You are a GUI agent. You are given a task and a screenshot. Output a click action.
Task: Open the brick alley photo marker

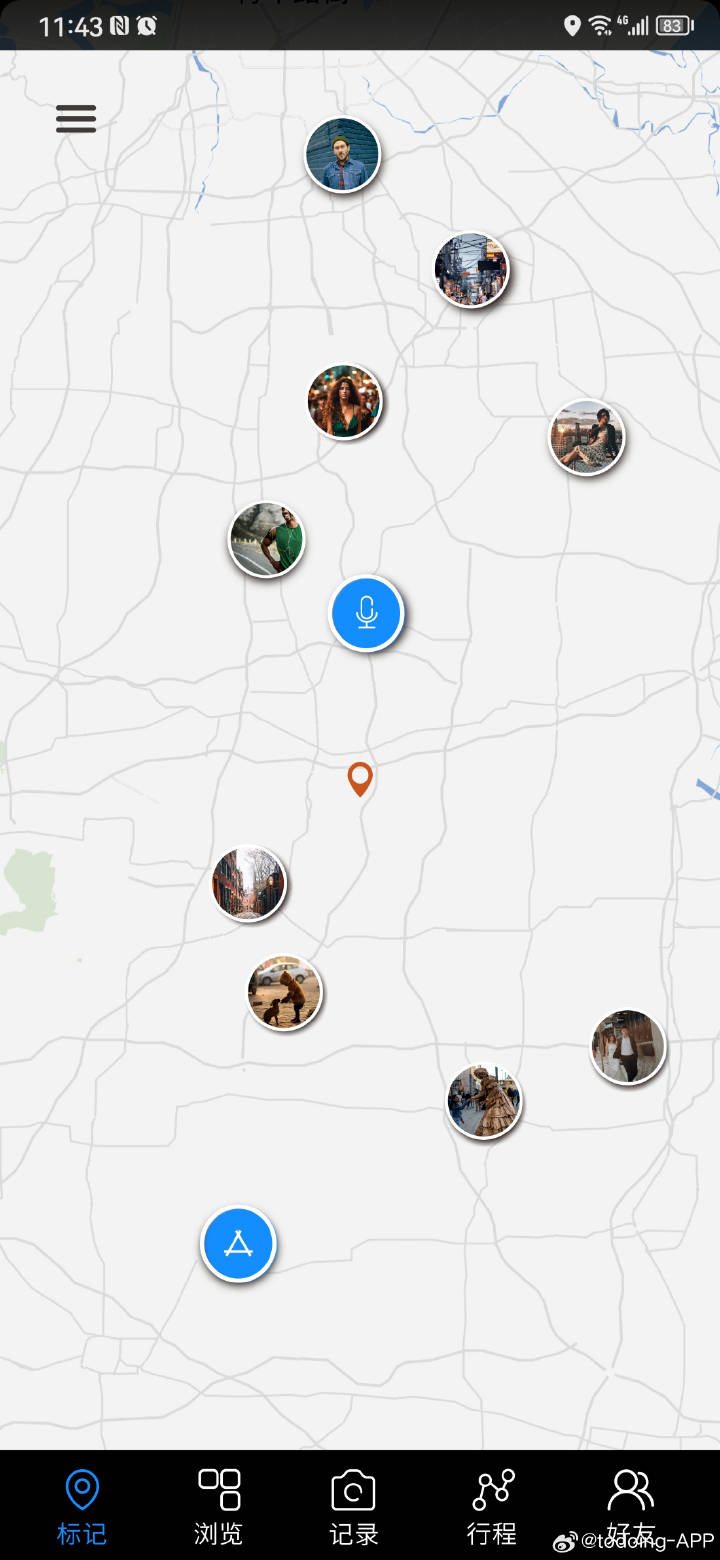click(249, 884)
